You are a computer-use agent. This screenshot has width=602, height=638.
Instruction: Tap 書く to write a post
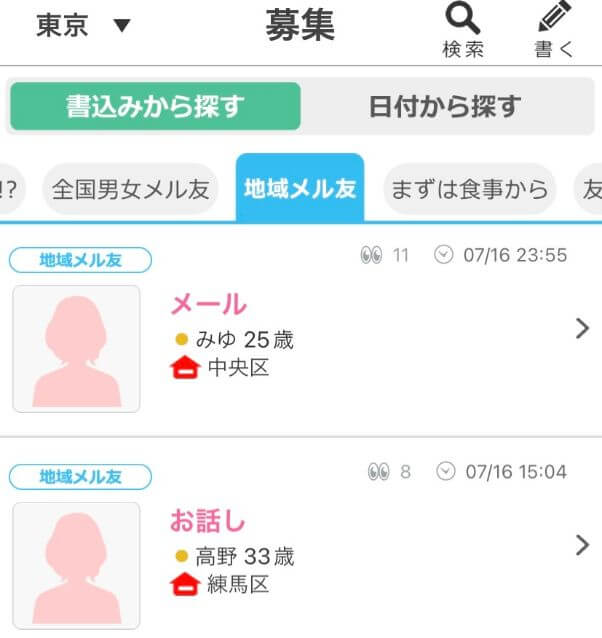pyautogui.click(x=554, y=30)
